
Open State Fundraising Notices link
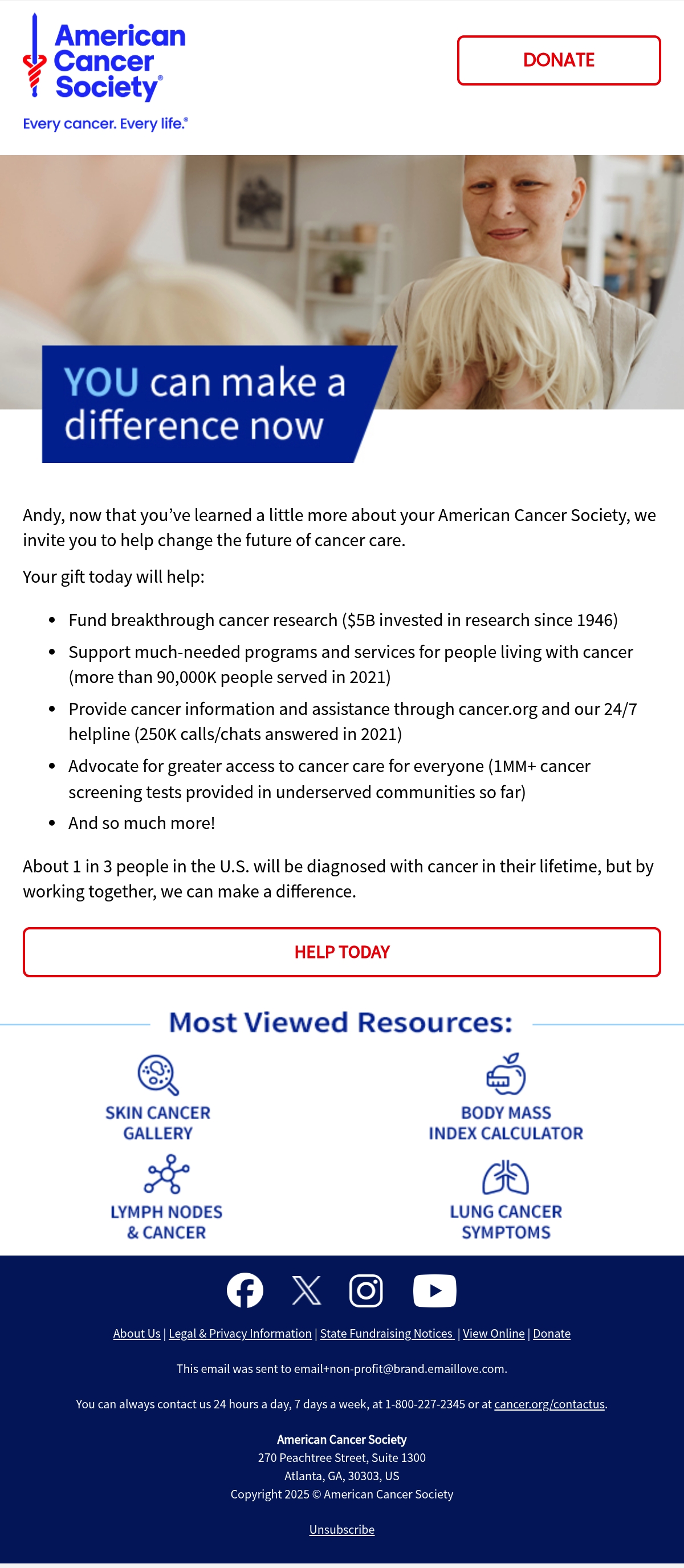(x=387, y=1333)
